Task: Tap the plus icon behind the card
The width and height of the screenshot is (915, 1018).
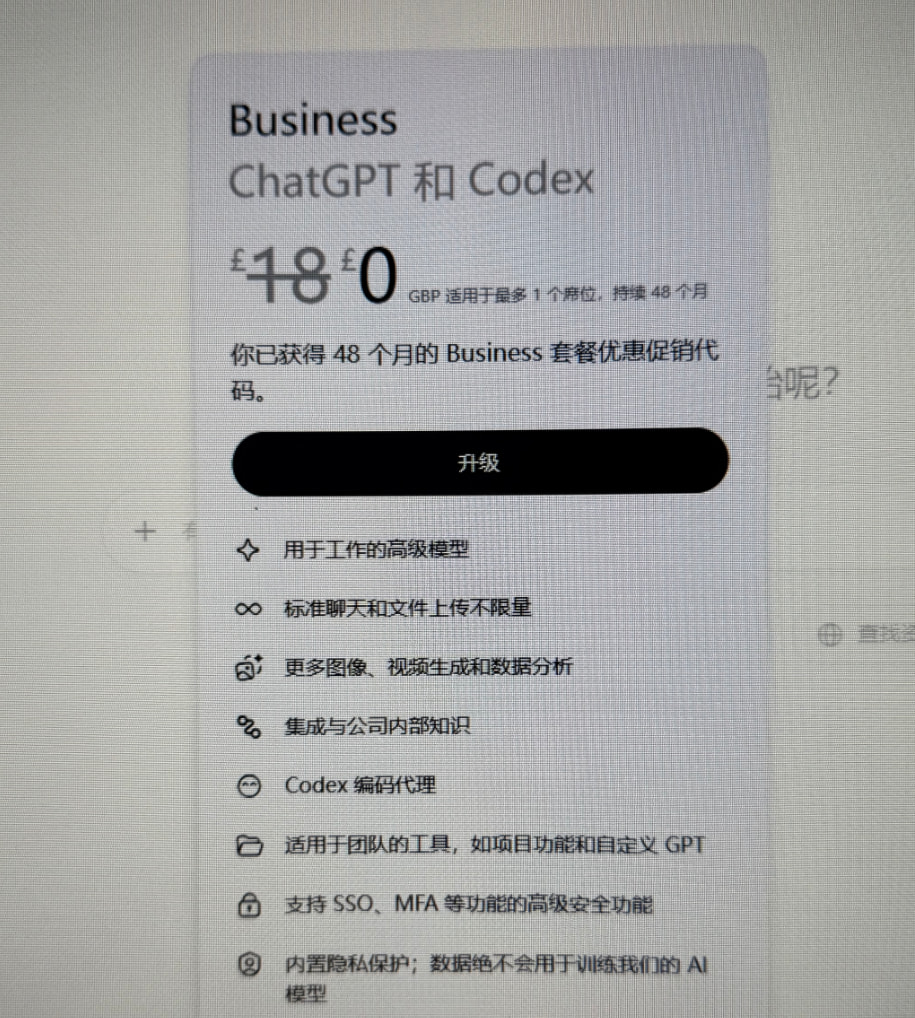Action: point(145,531)
